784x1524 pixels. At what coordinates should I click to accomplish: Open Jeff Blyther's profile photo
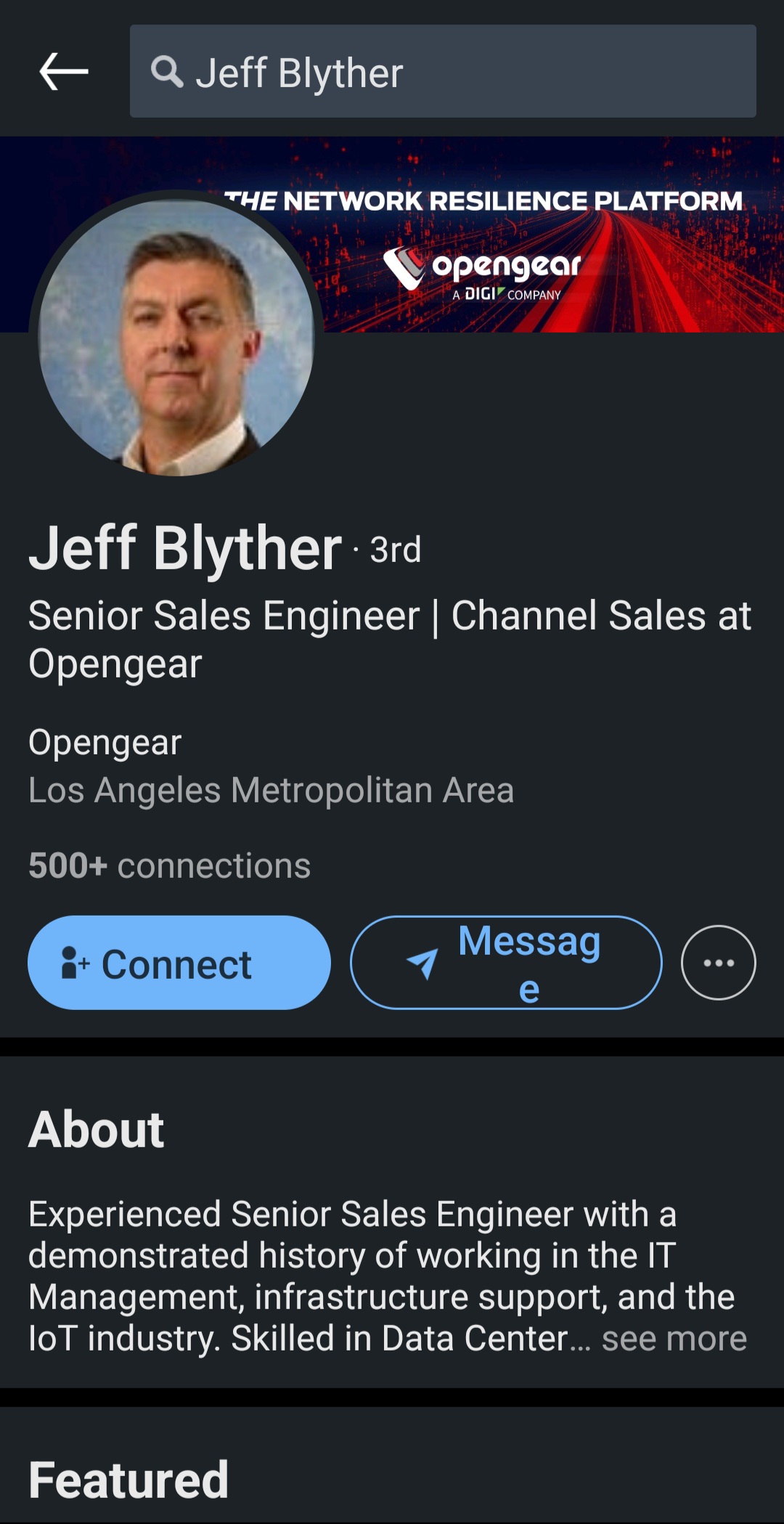pyautogui.click(x=176, y=338)
